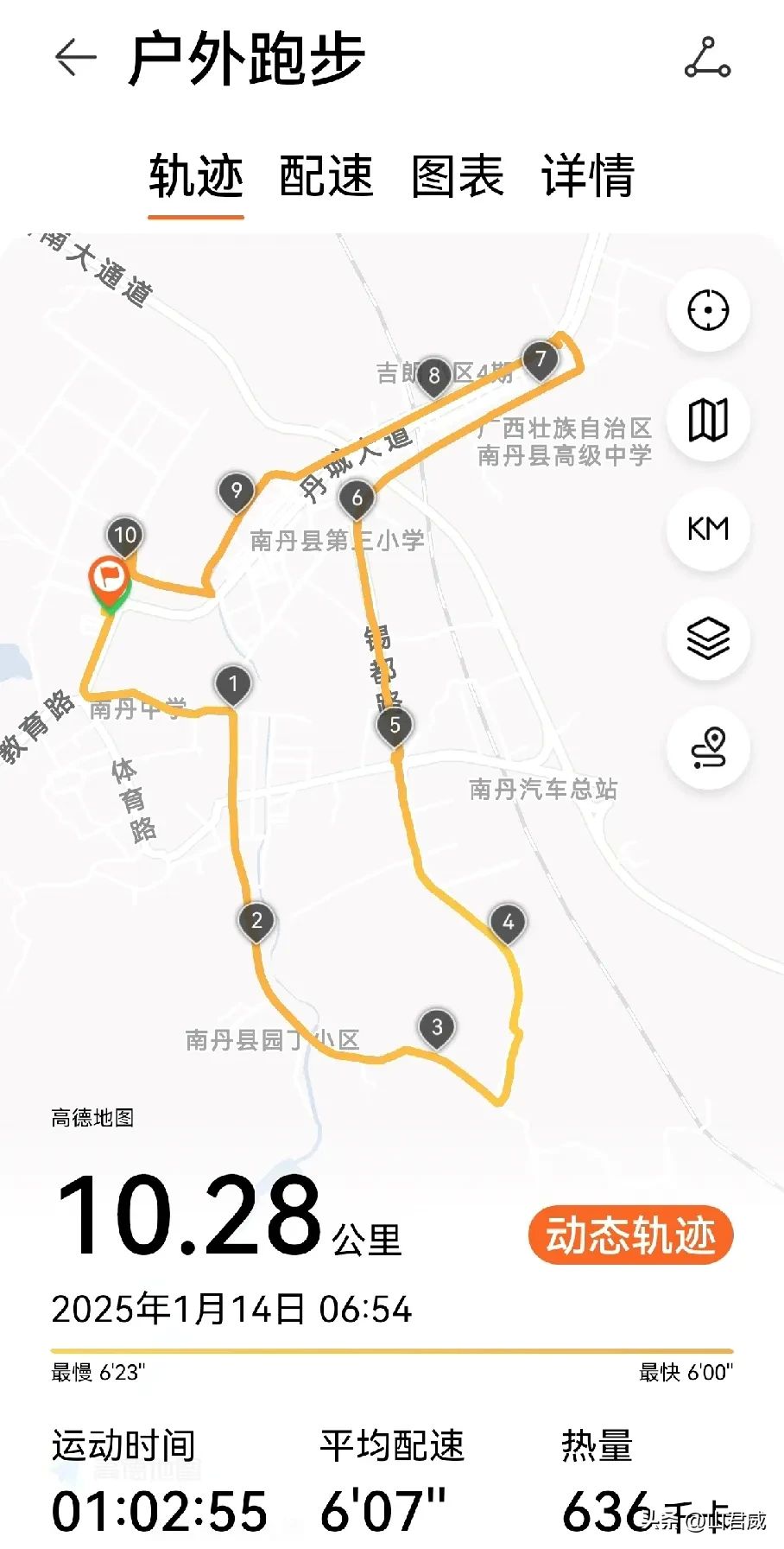Play the 动态轨迹 animation
The image size is (784, 1549).
click(630, 1235)
